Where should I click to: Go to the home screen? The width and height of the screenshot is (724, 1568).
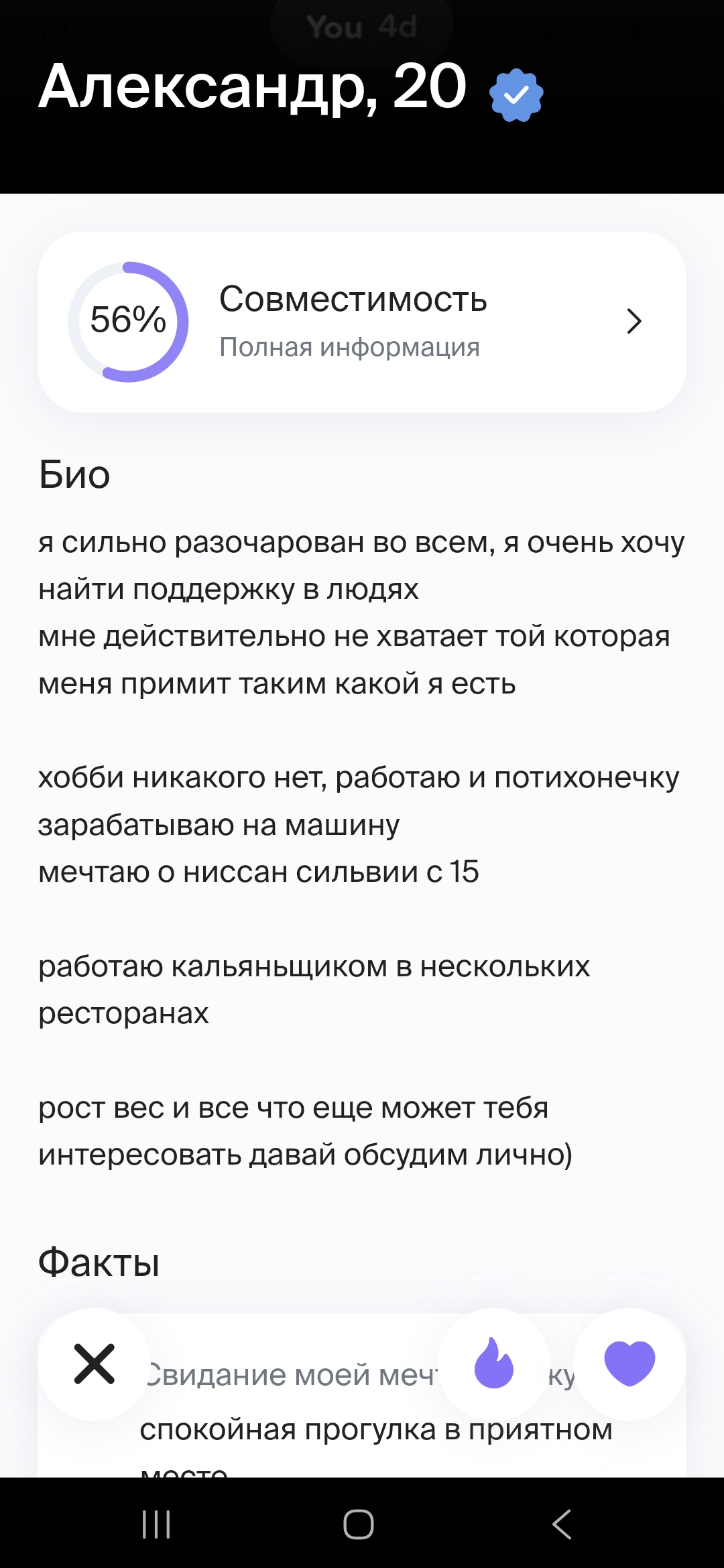(x=359, y=1524)
